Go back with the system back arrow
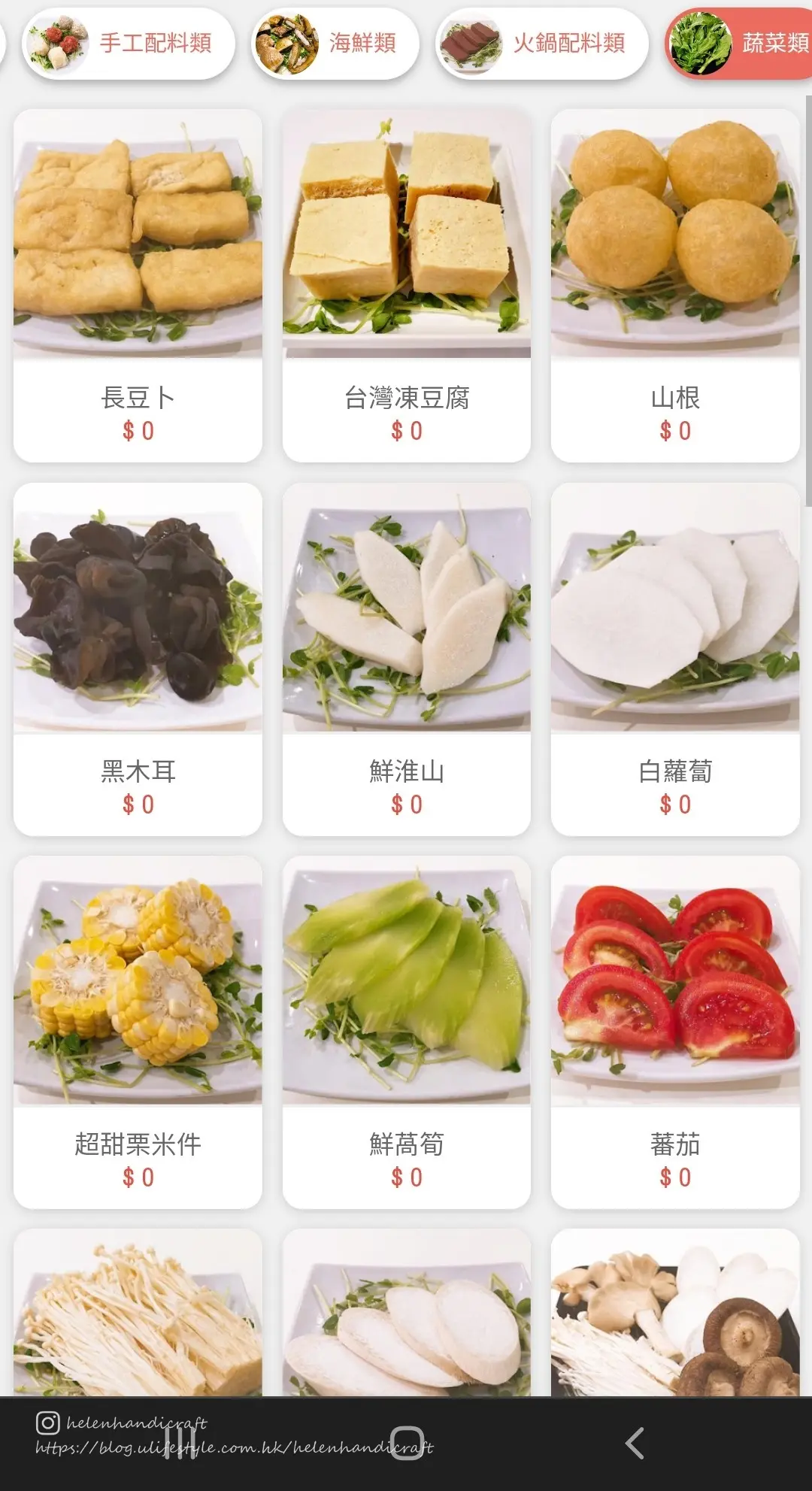Viewport: 812px width, 1491px height. 635,1443
